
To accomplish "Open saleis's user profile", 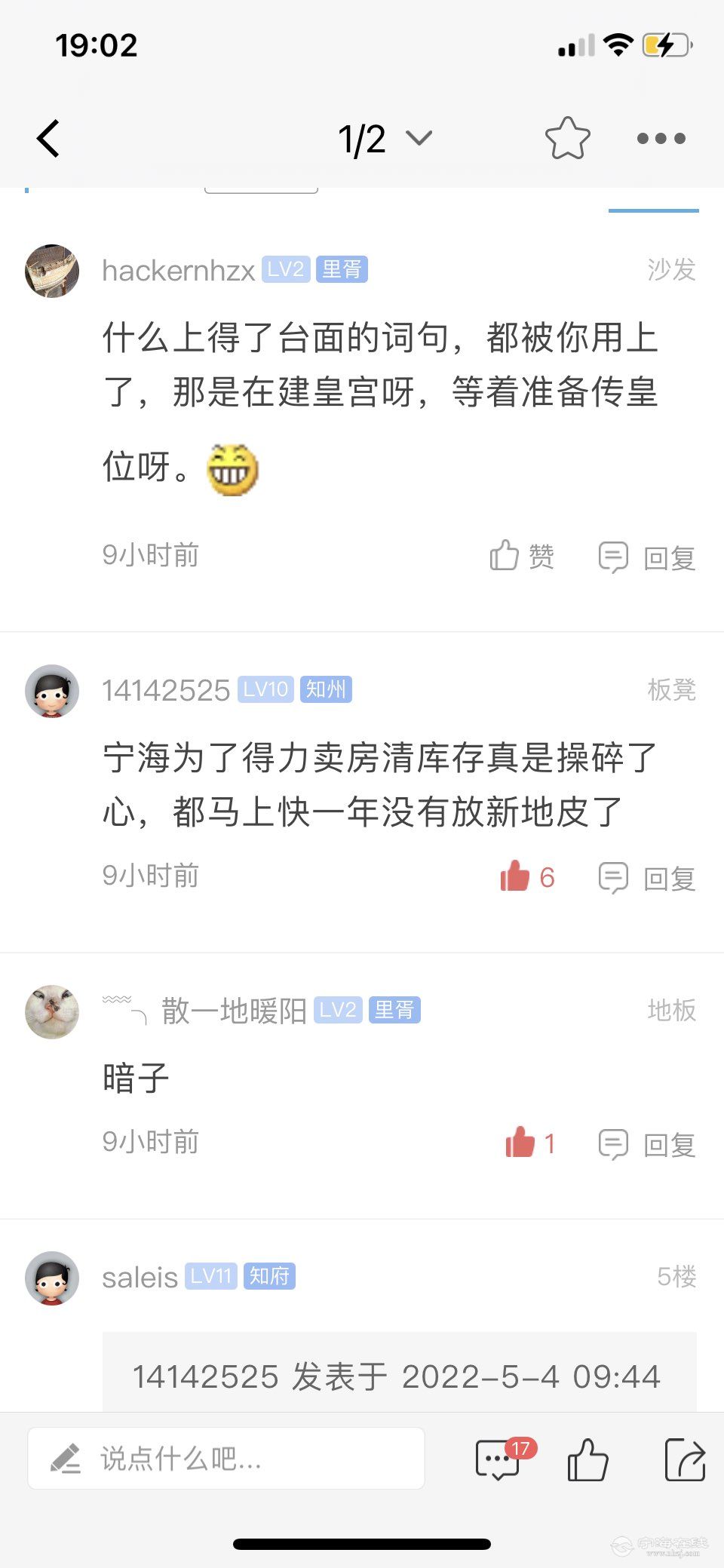I will (x=140, y=1277).
